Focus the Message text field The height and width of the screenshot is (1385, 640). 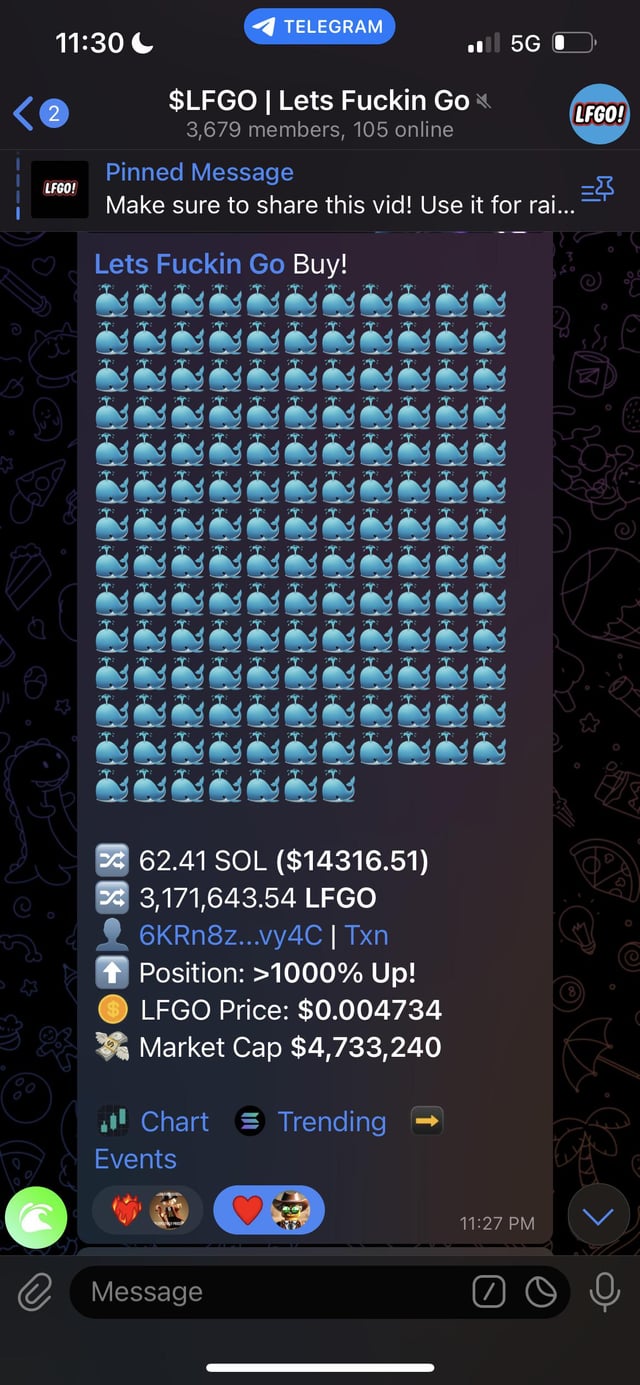point(270,1293)
